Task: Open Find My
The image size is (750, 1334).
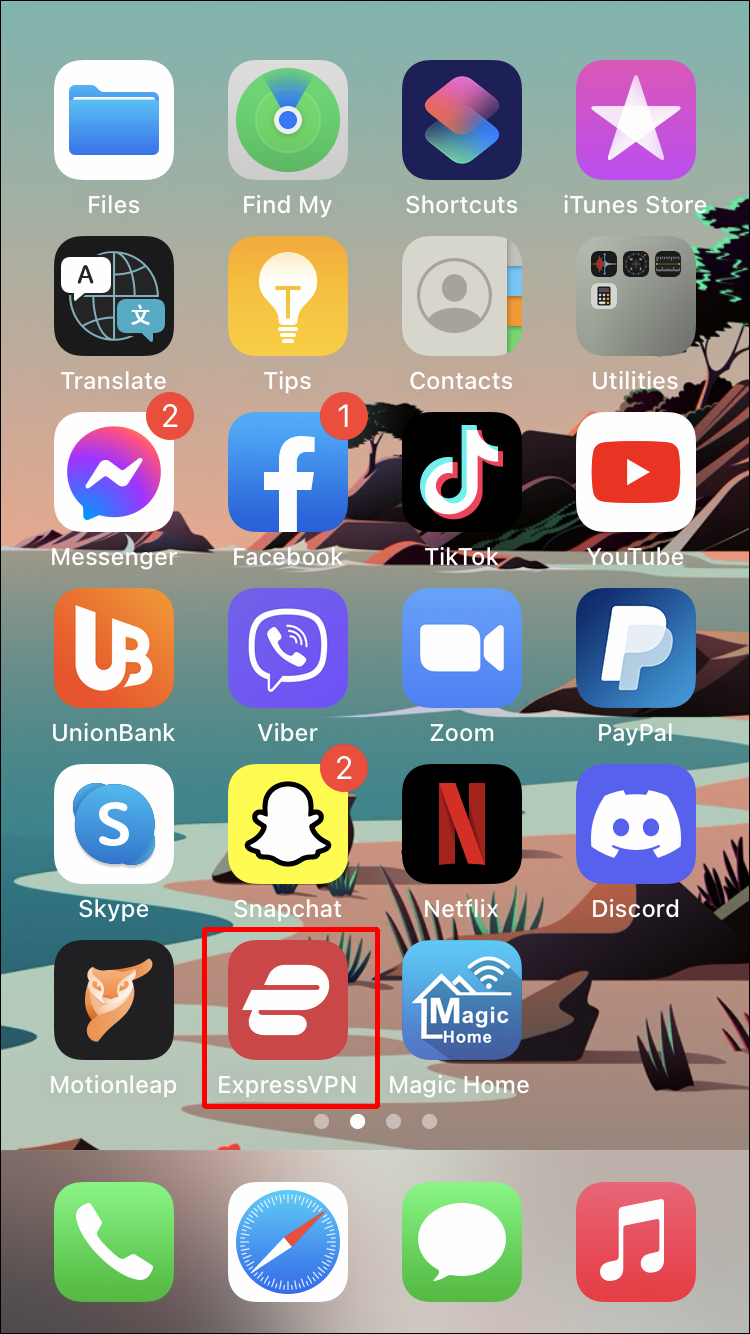Action: 288,120
